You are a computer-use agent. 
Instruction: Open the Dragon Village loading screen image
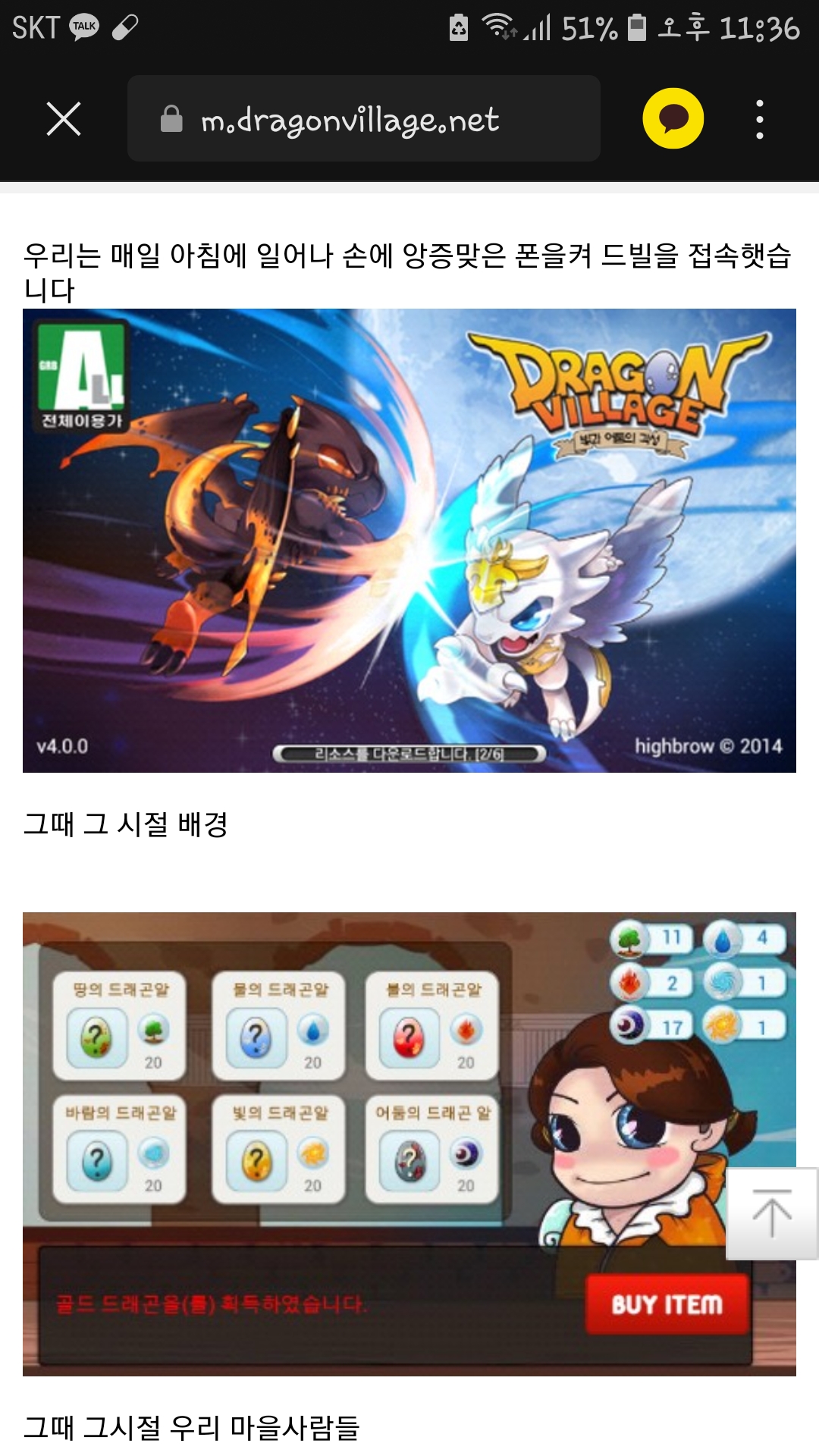(409, 540)
